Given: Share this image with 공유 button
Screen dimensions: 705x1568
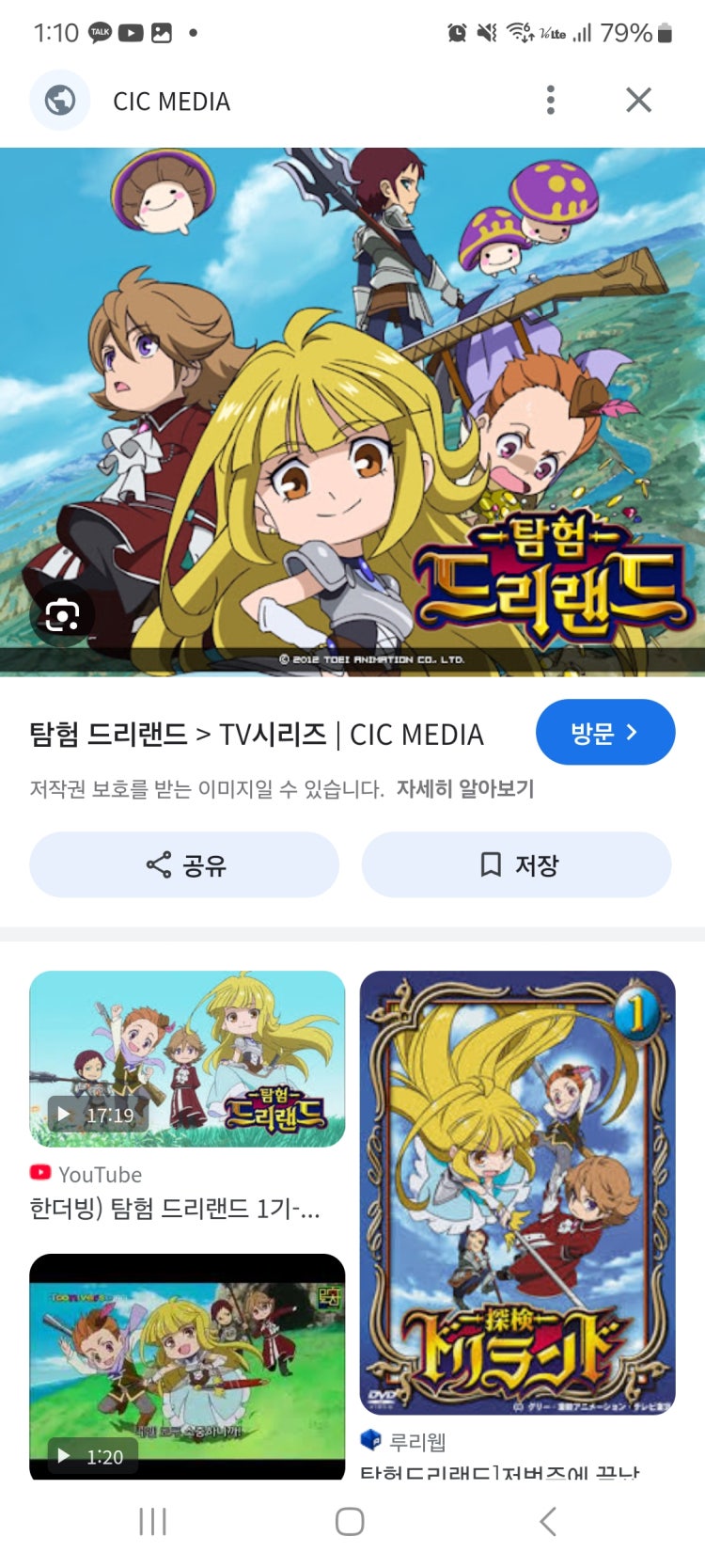Looking at the screenshot, I should [184, 864].
